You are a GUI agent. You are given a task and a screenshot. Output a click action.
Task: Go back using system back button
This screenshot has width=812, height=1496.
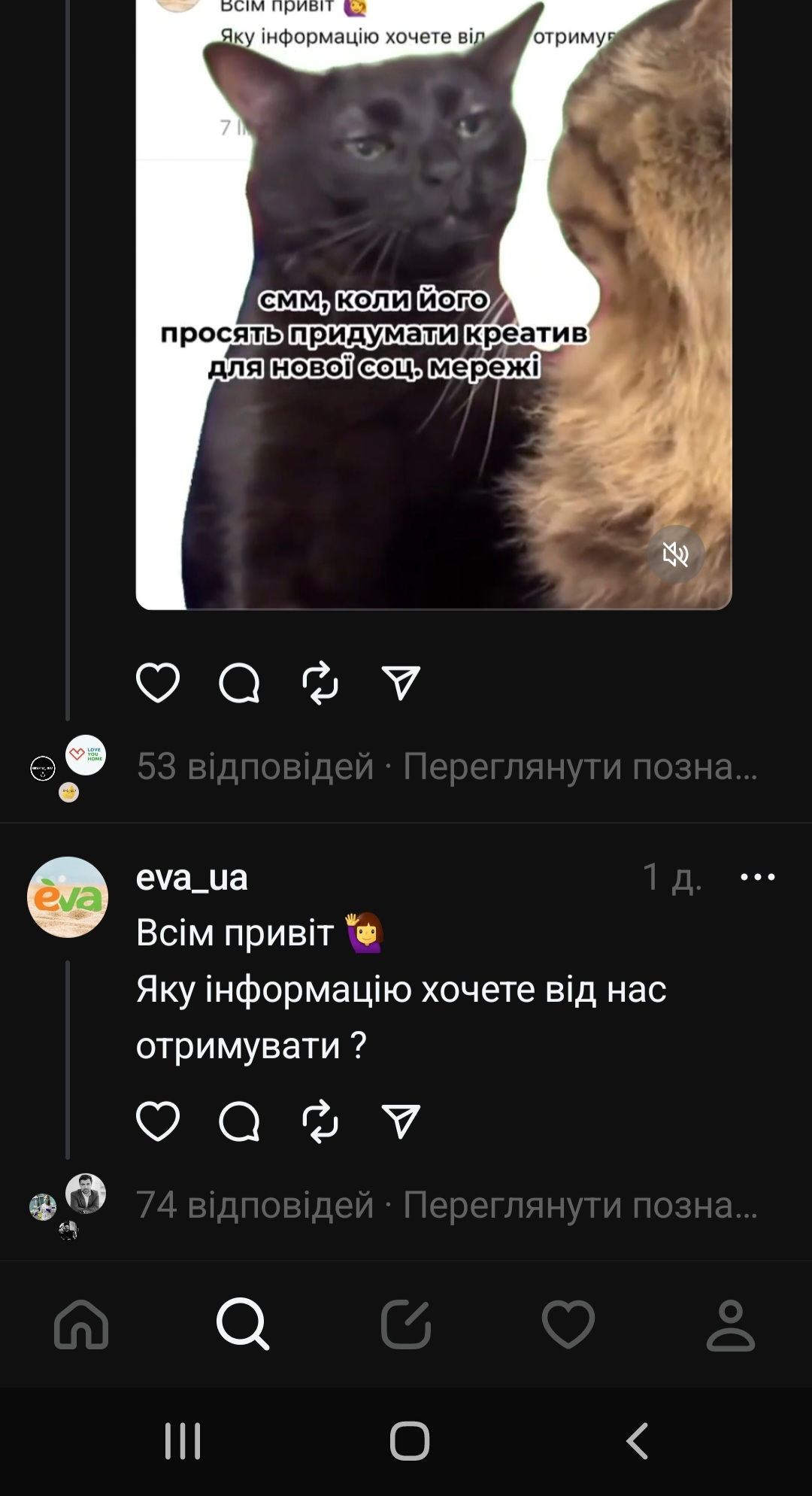[x=637, y=1441]
